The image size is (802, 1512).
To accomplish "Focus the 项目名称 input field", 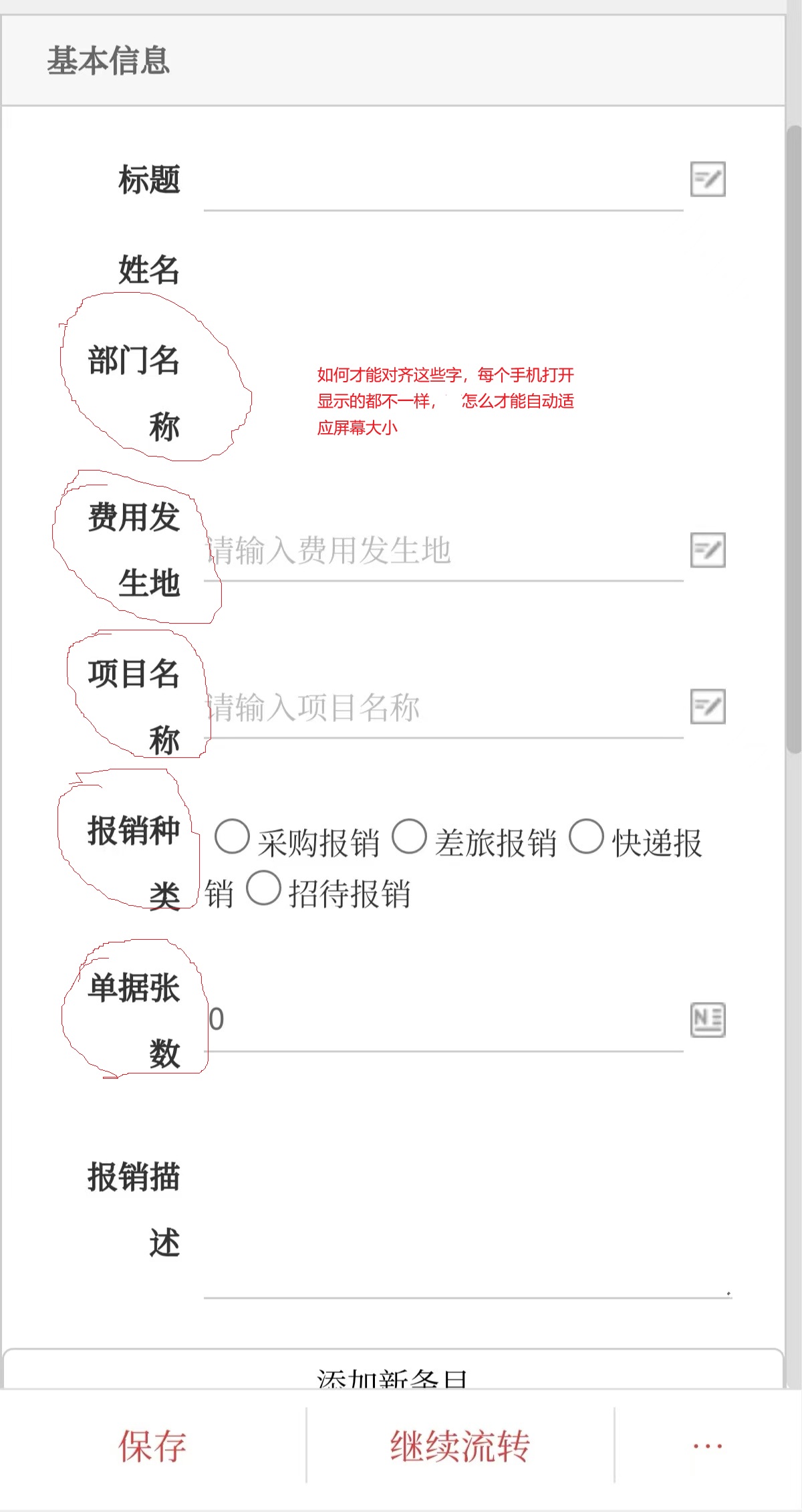I will (x=442, y=708).
